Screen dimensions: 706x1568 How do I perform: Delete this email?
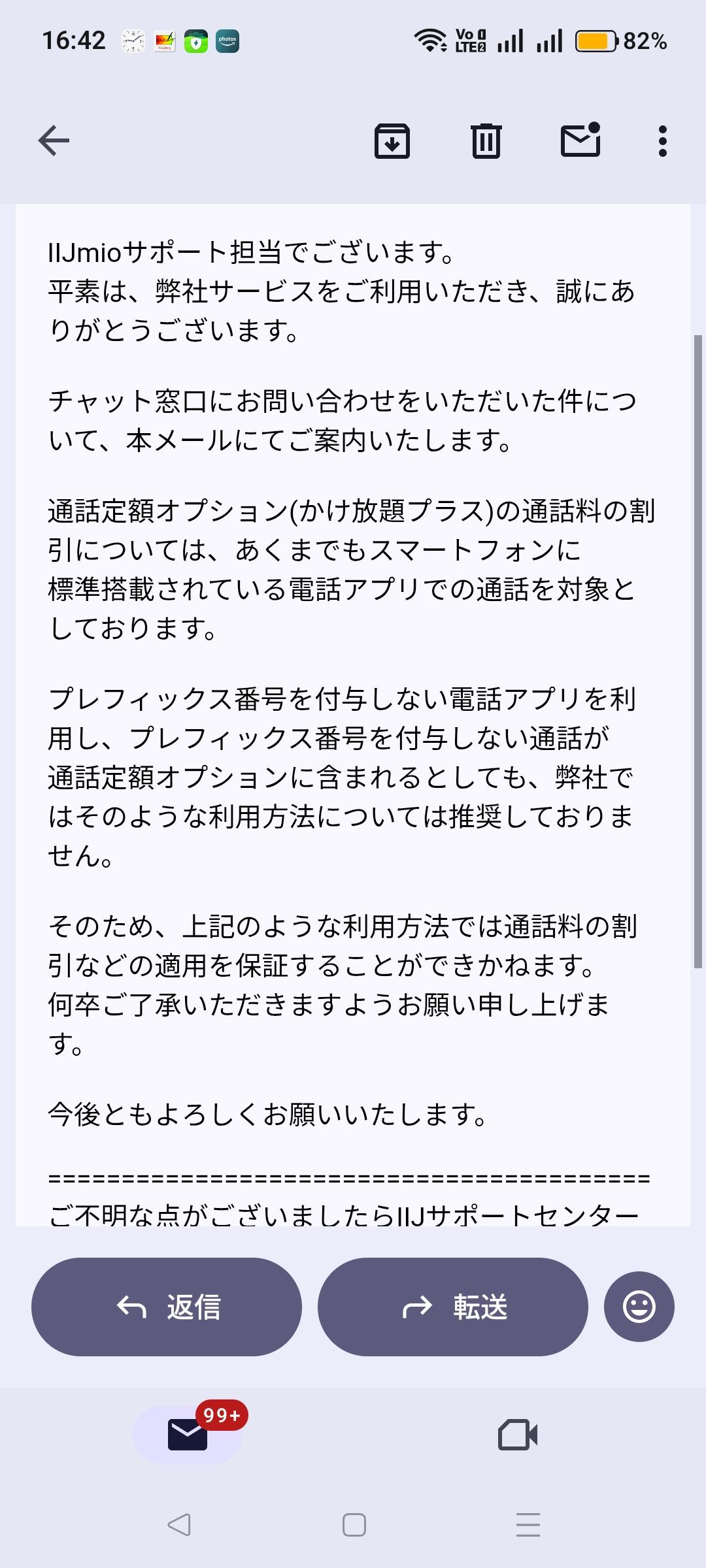point(486,140)
